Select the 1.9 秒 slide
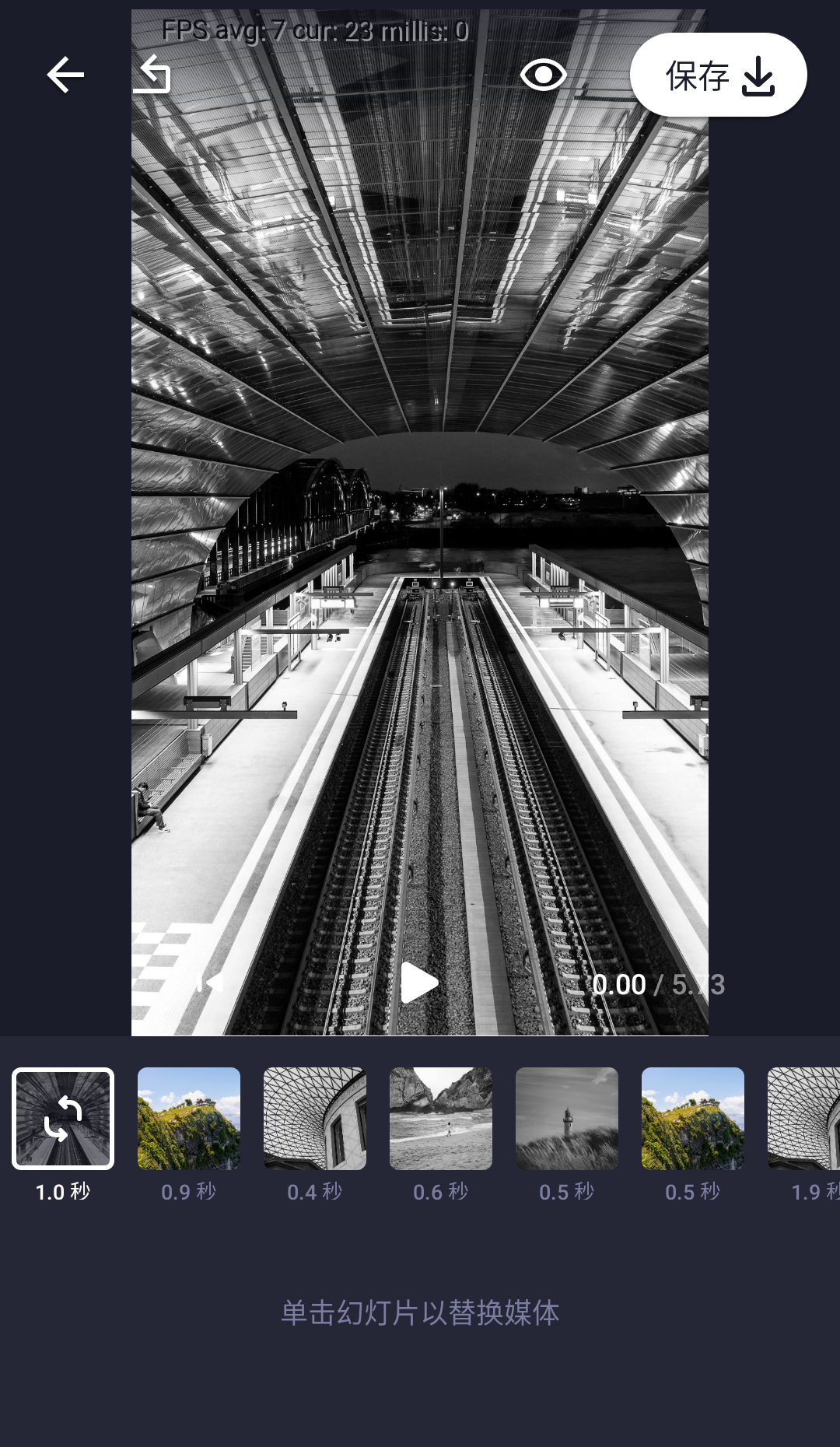 point(805,1119)
